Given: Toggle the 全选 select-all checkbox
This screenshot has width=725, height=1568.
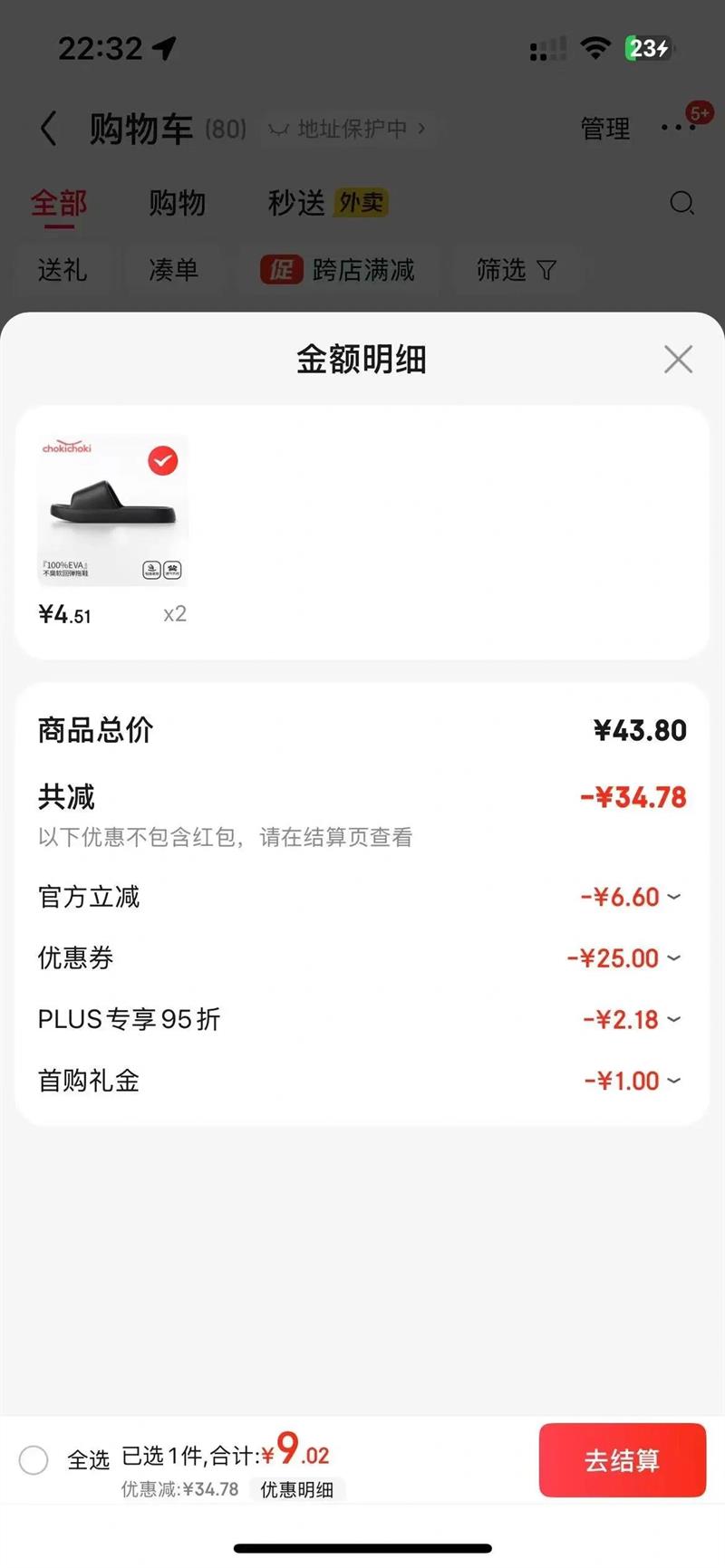Looking at the screenshot, I should tap(34, 1460).
